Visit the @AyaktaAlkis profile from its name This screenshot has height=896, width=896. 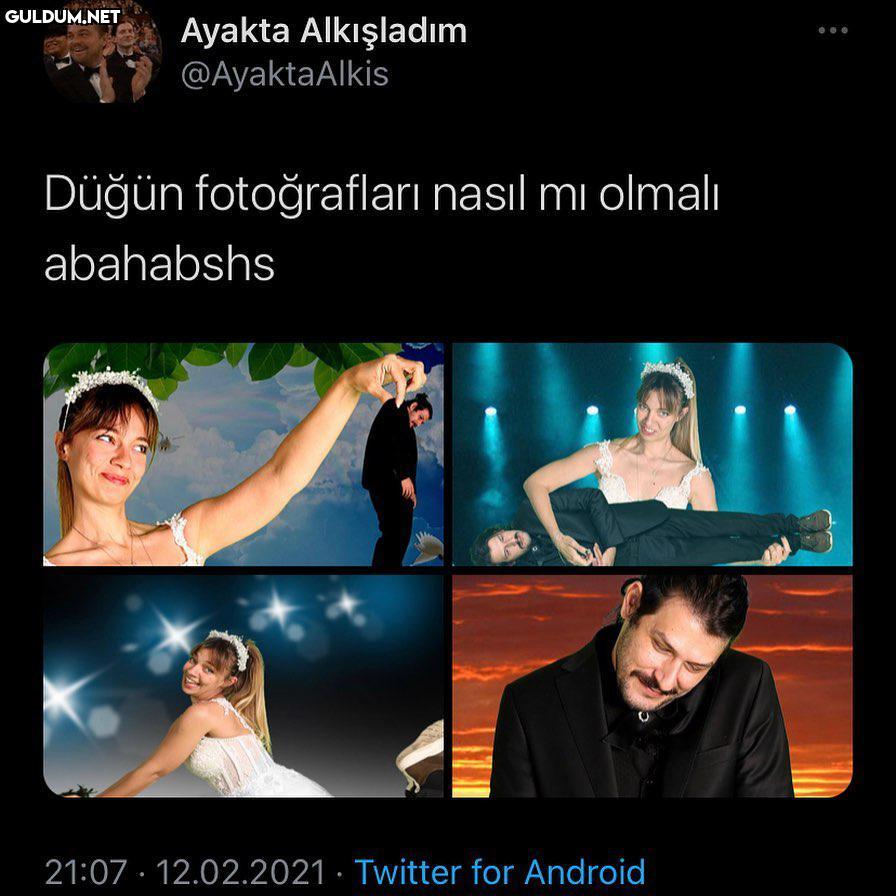(x=323, y=31)
